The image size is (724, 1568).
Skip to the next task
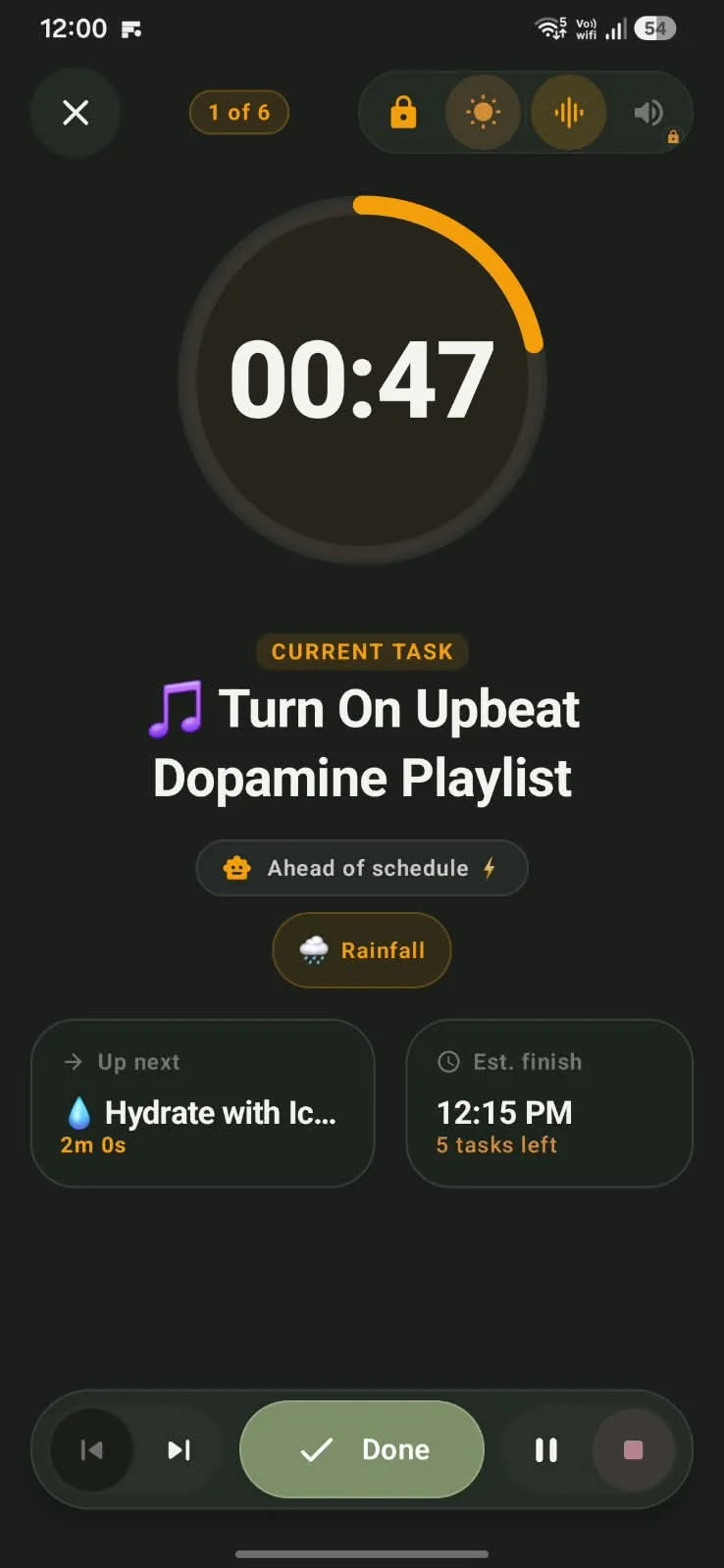point(179,1449)
